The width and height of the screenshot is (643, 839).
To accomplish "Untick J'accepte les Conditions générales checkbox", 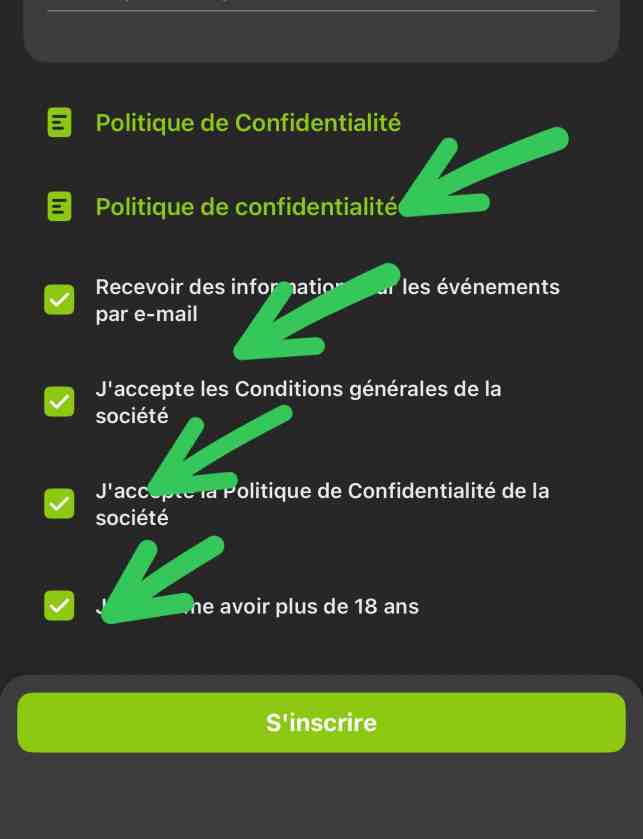I will [x=60, y=401].
